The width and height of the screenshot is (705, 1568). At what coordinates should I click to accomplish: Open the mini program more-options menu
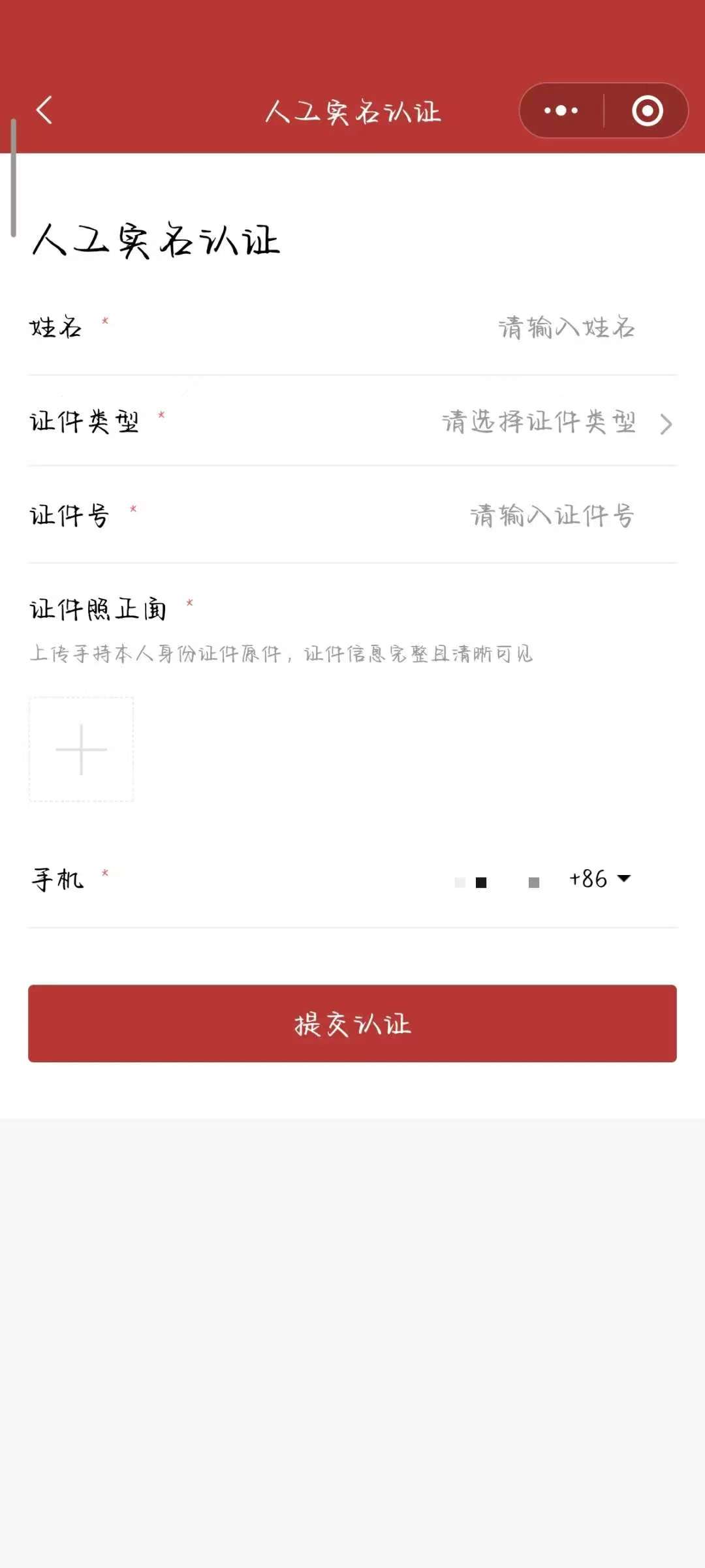561,111
